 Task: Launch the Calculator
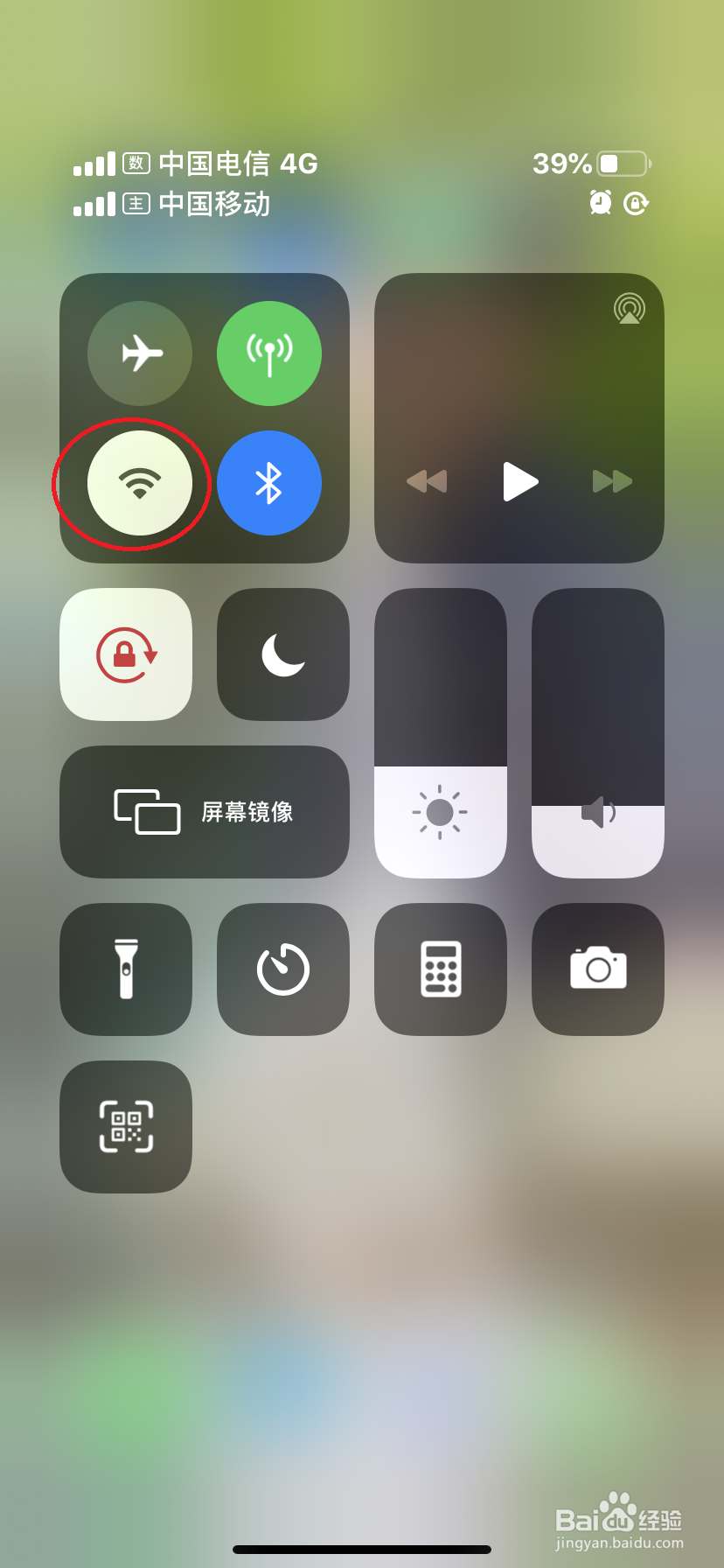[440, 969]
